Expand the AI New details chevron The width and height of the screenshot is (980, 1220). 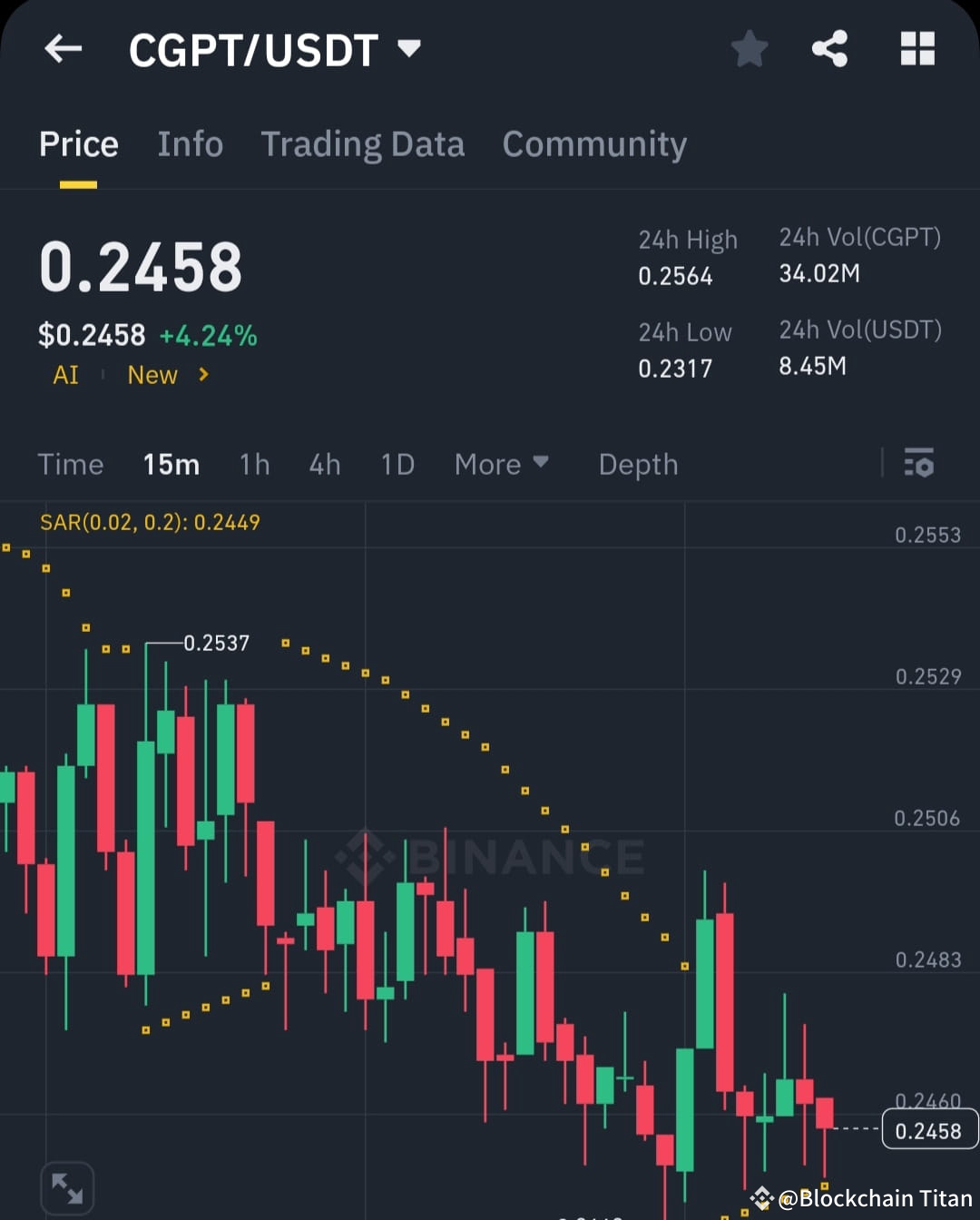pos(202,375)
